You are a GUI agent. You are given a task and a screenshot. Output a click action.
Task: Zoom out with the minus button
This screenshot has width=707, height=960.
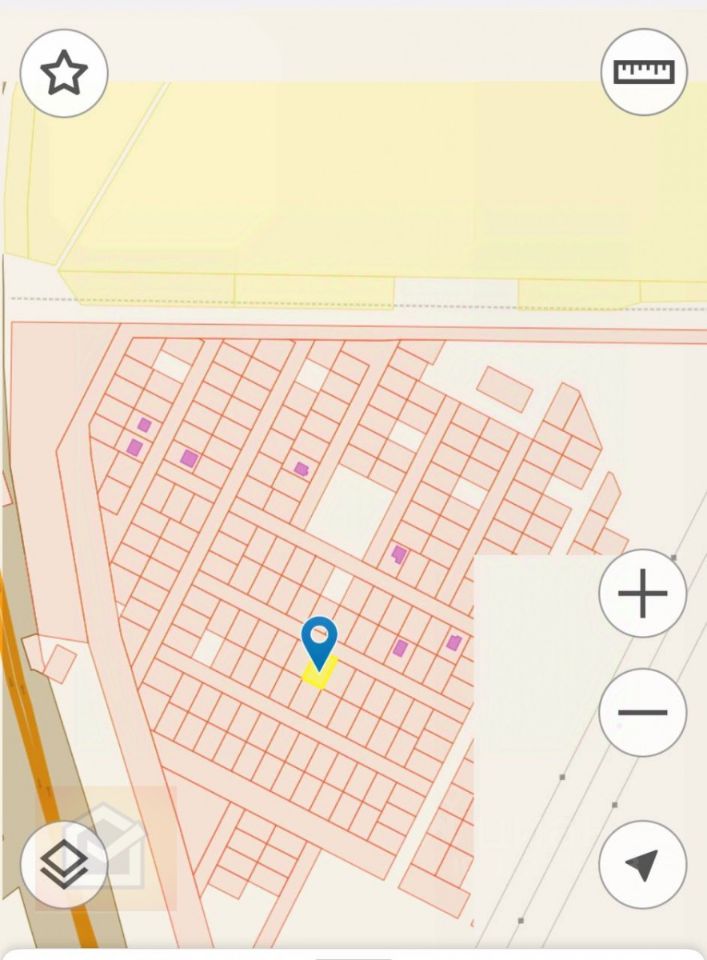pyautogui.click(x=642, y=713)
